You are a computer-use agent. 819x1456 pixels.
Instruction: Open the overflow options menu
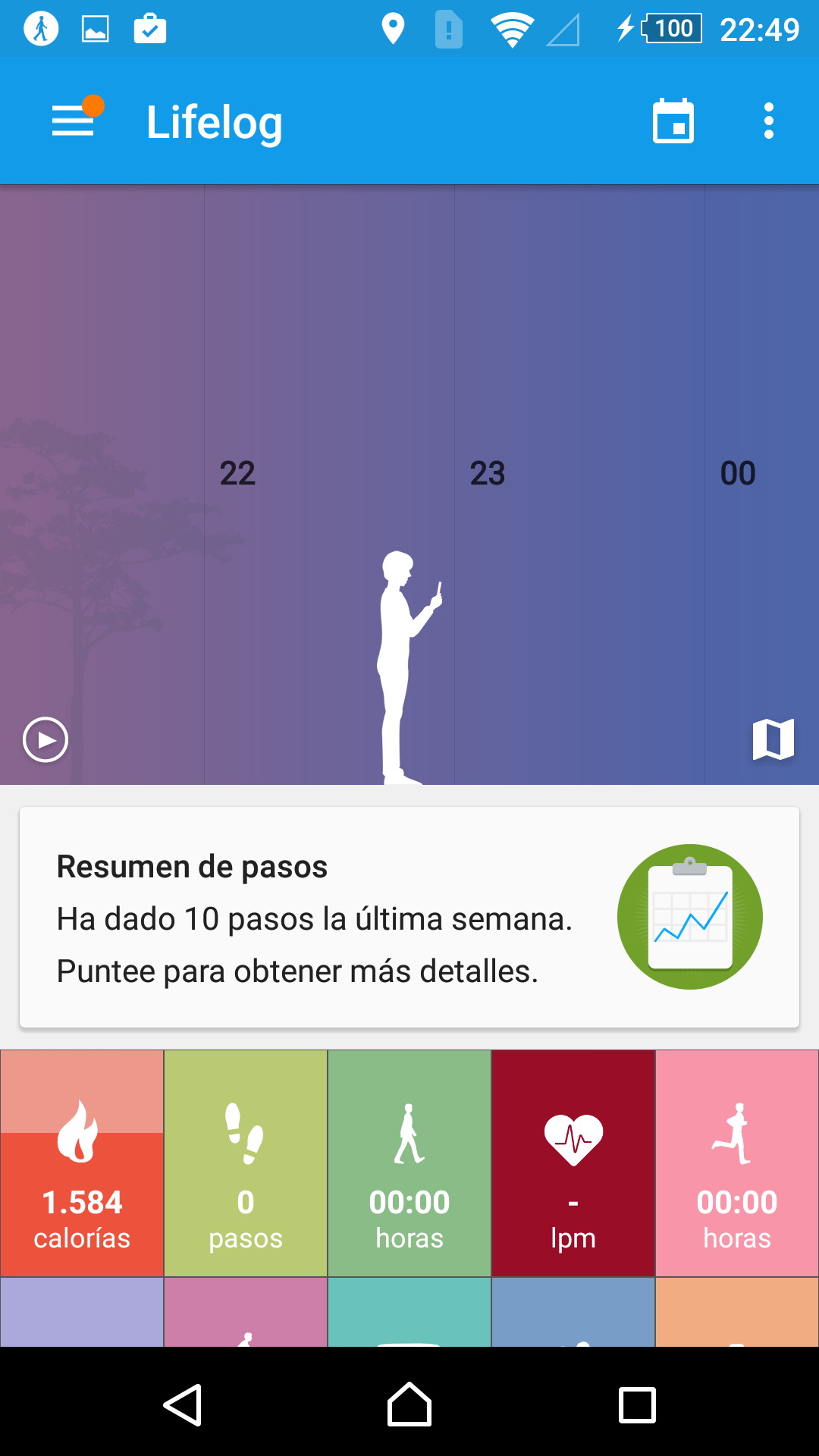[769, 121]
